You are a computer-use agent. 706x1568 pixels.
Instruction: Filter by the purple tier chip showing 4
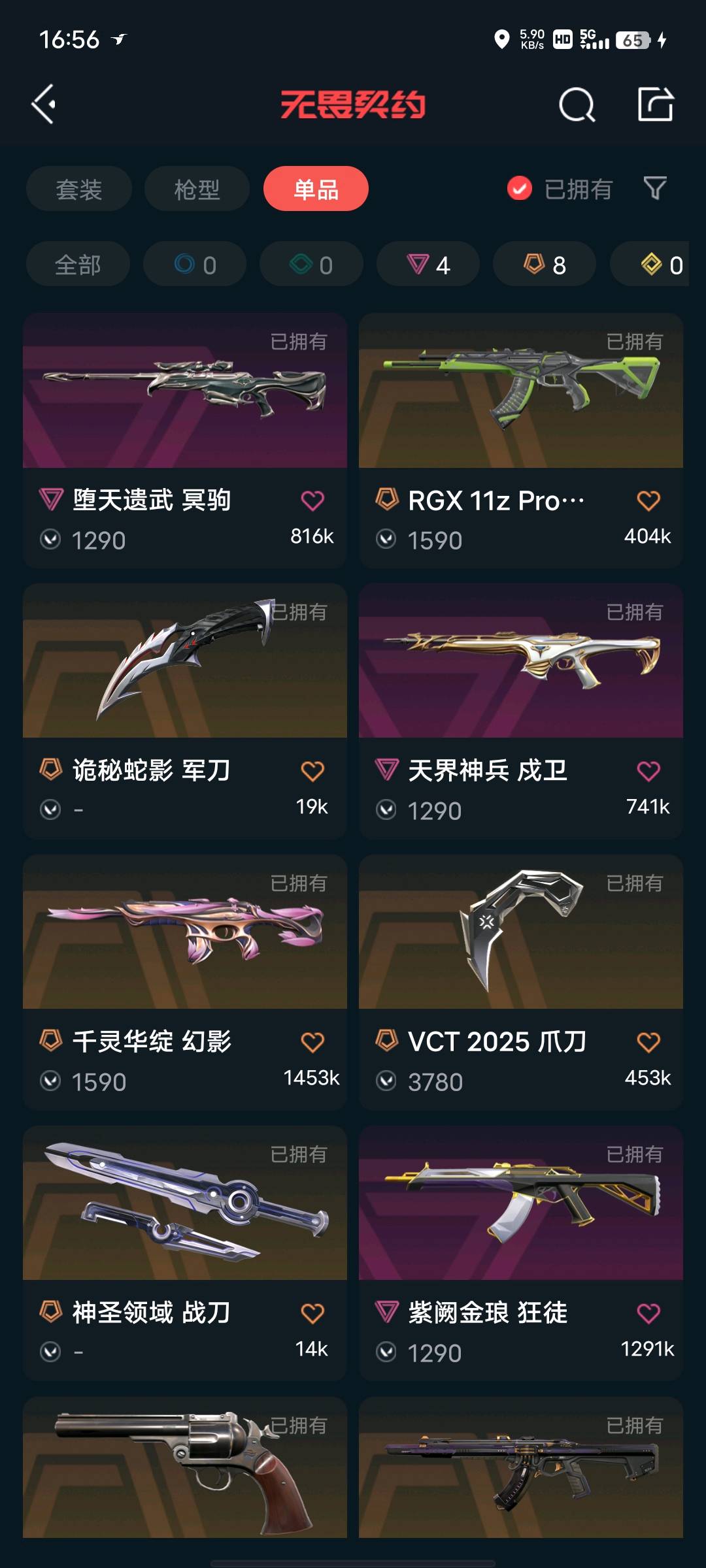click(428, 265)
